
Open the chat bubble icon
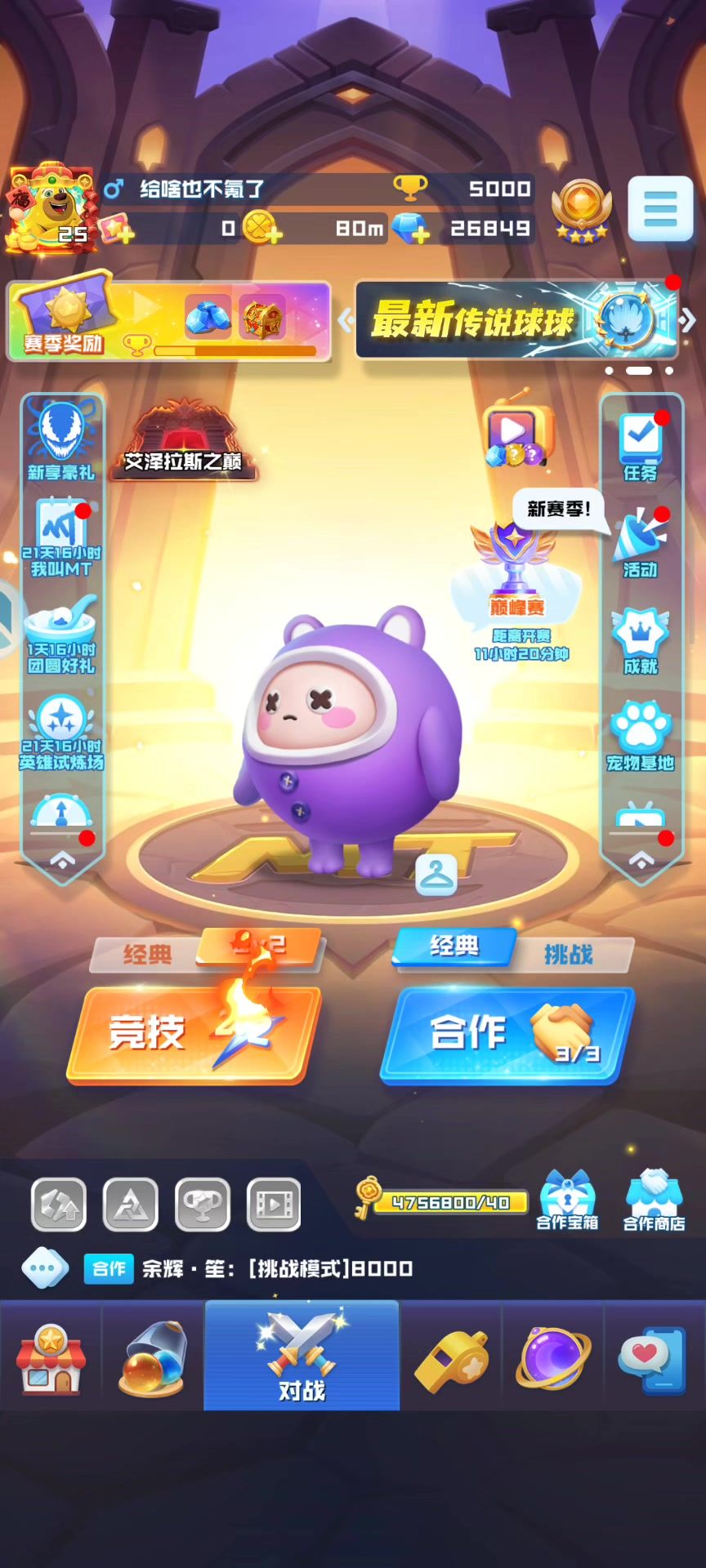click(x=44, y=1268)
